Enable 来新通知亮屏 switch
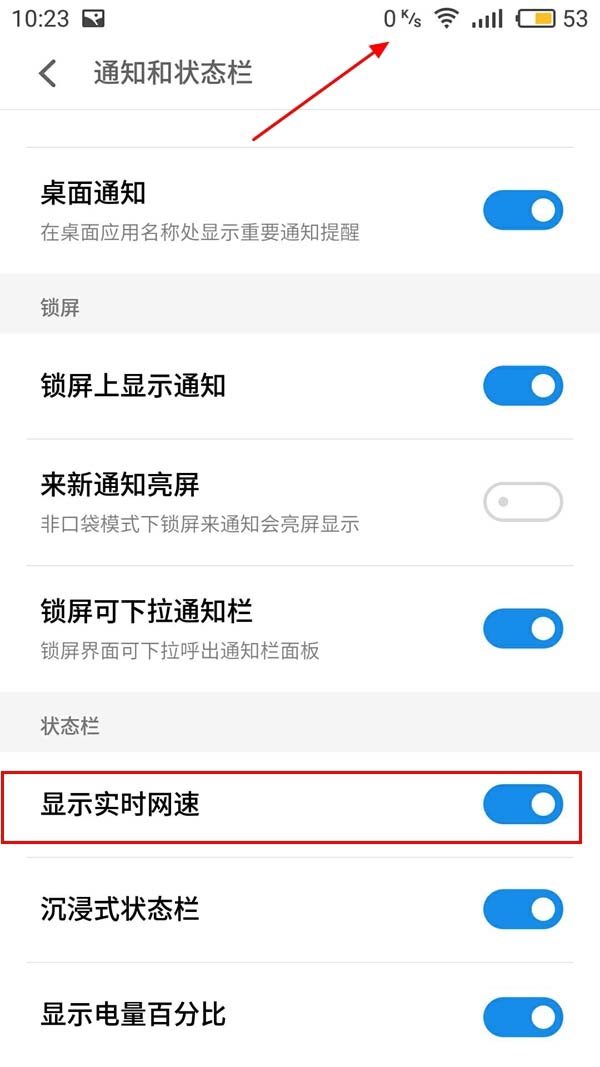 coord(523,502)
